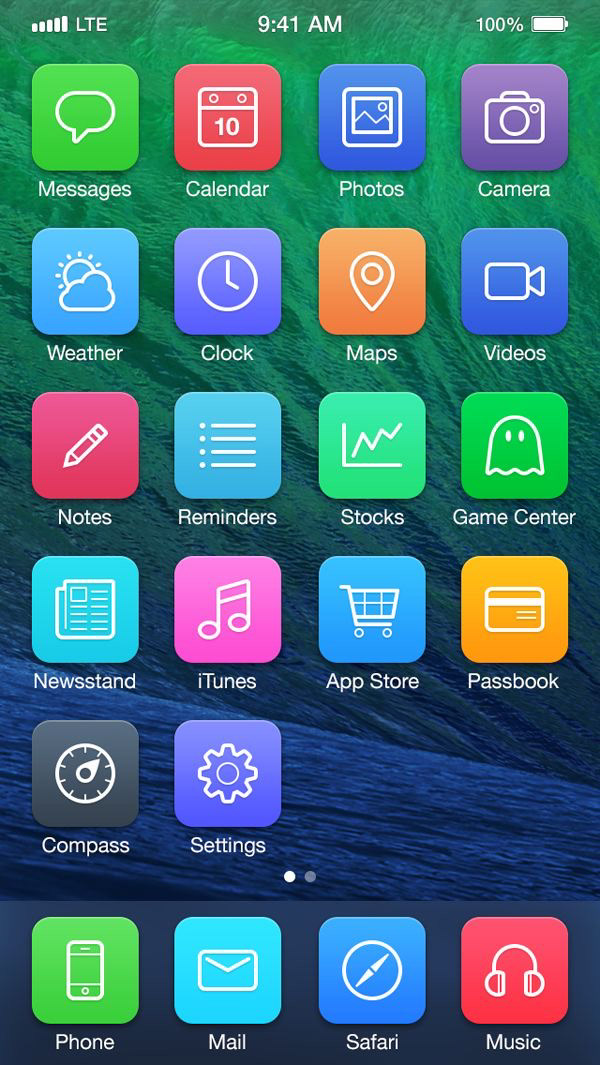The height and width of the screenshot is (1065, 600).
Task: Launch the Maps app
Action: 371,282
